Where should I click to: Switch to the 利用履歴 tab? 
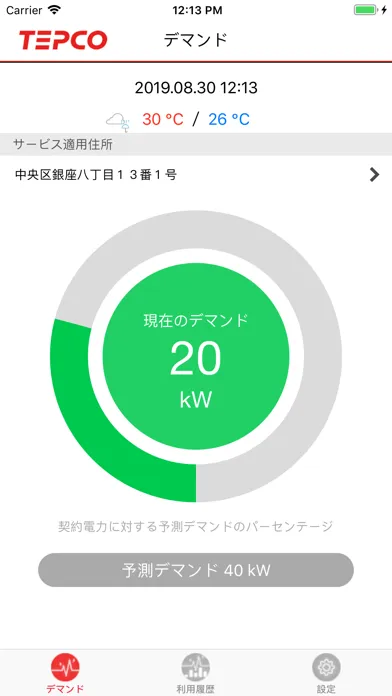[195, 673]
